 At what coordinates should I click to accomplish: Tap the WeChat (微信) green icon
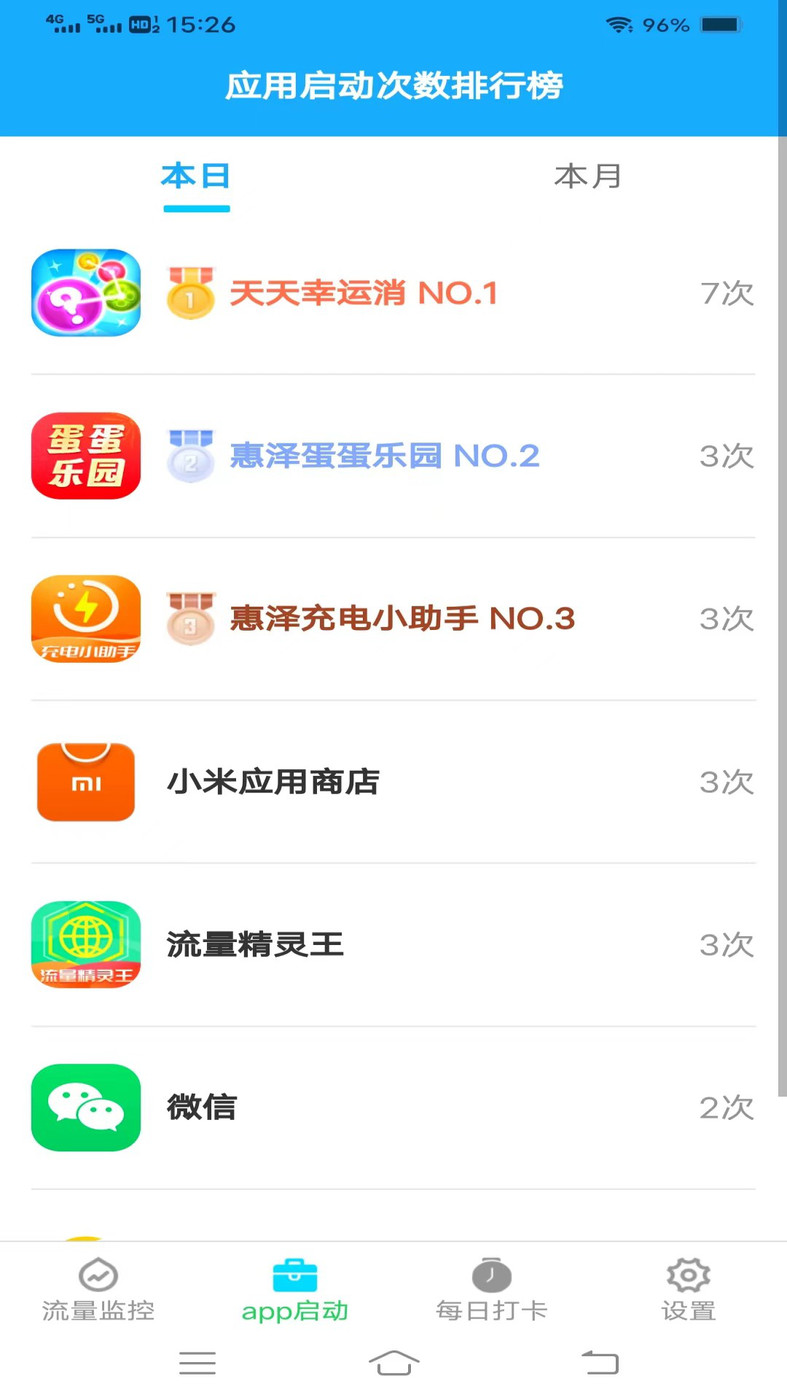tap(85, 1107)
